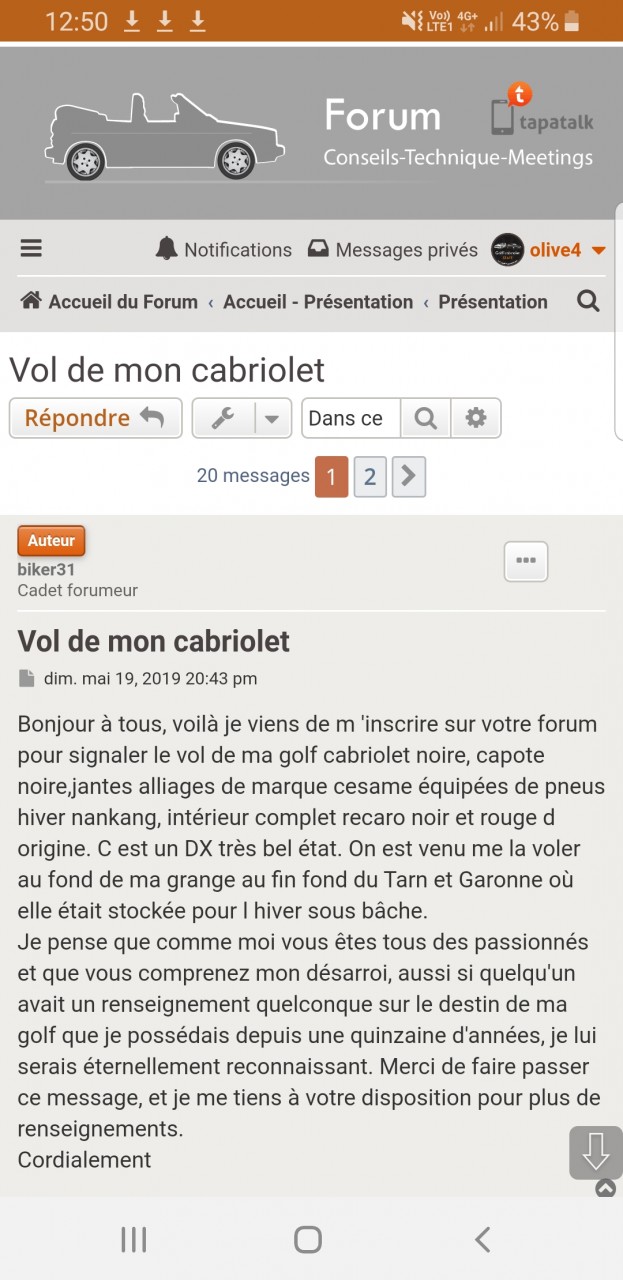
Task: Tap the next page arrow
Action: pyautogui.click(x=409, y=477)
